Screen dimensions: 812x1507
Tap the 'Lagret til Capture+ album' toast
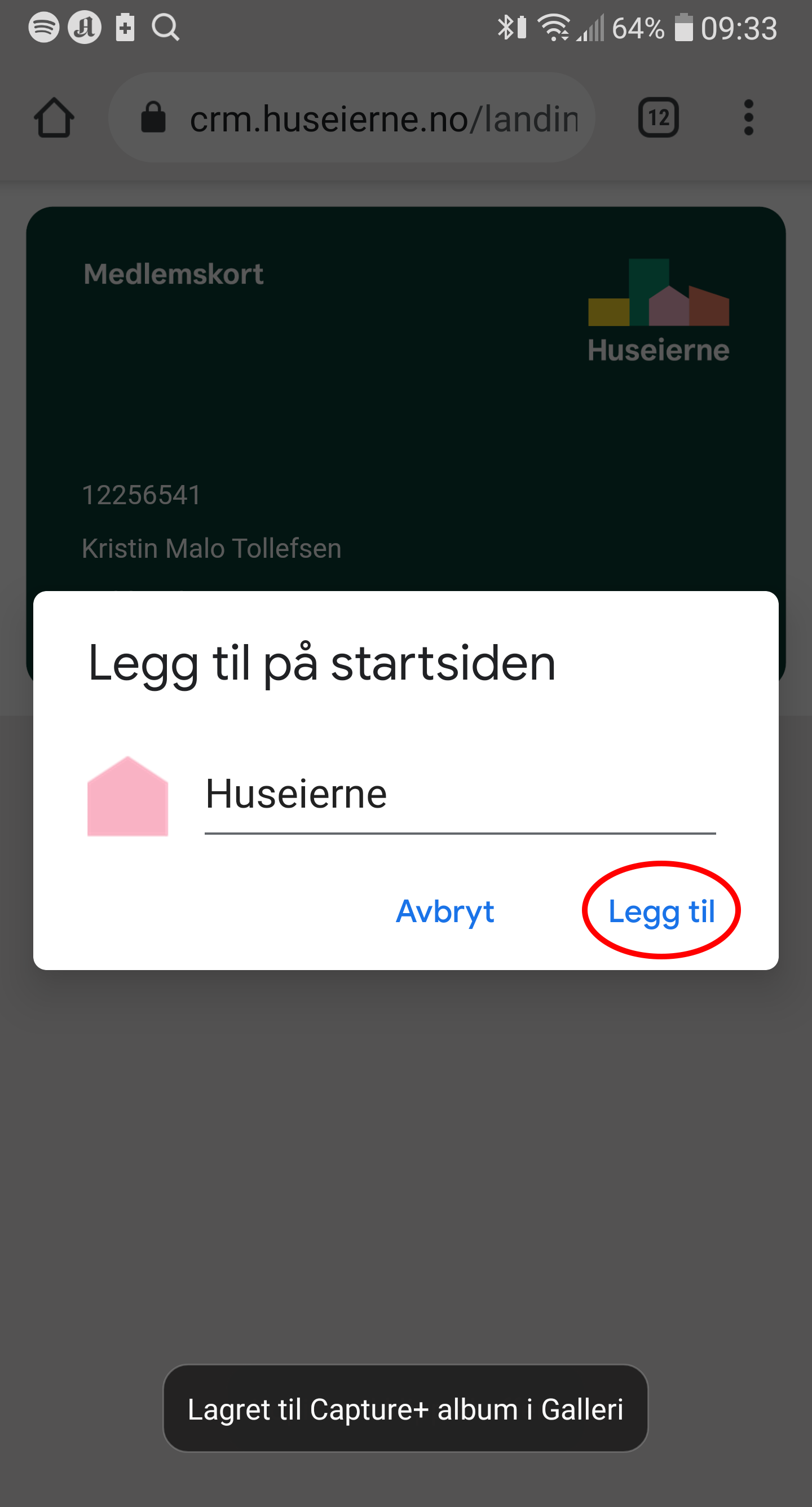click(405, 1410)
